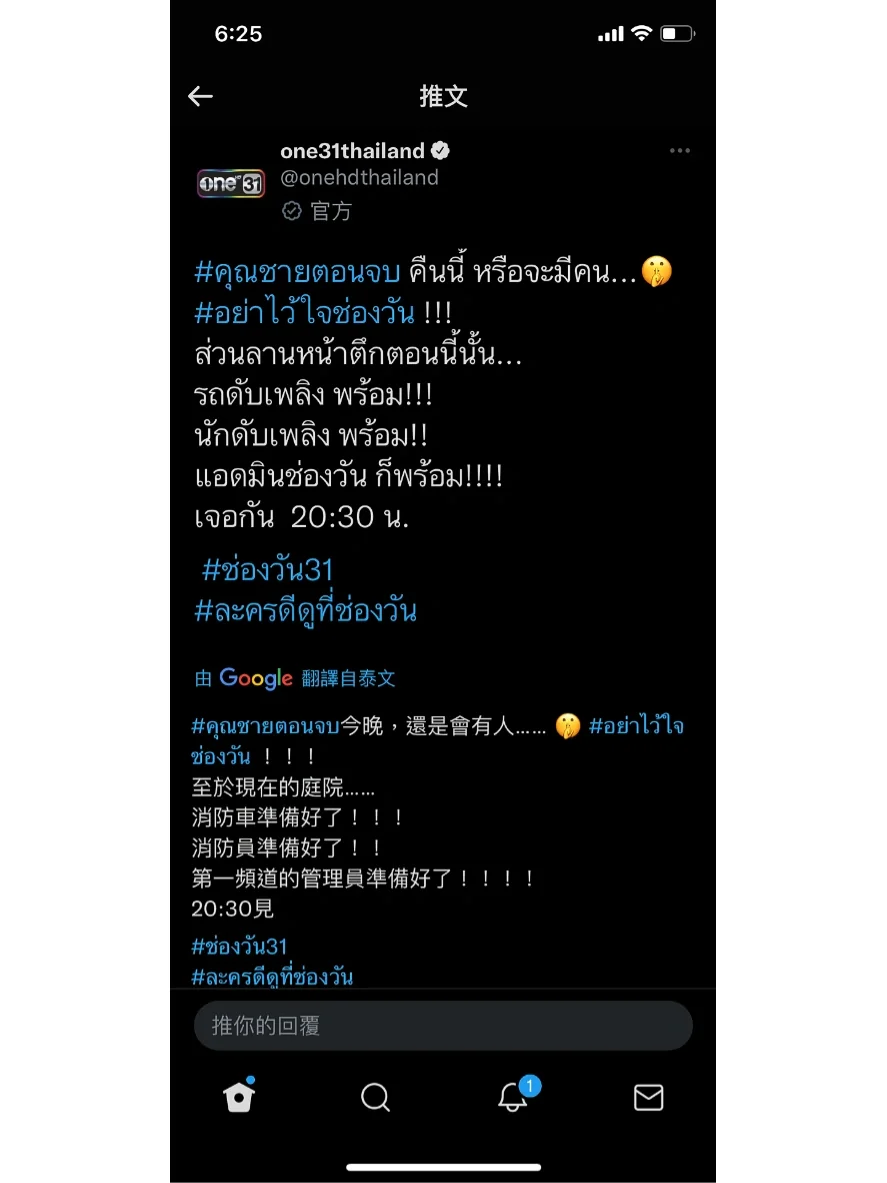The image size is (887, 1183).
Task: Open the tweet's three-dot overflow menu
Action: [680, 151]
